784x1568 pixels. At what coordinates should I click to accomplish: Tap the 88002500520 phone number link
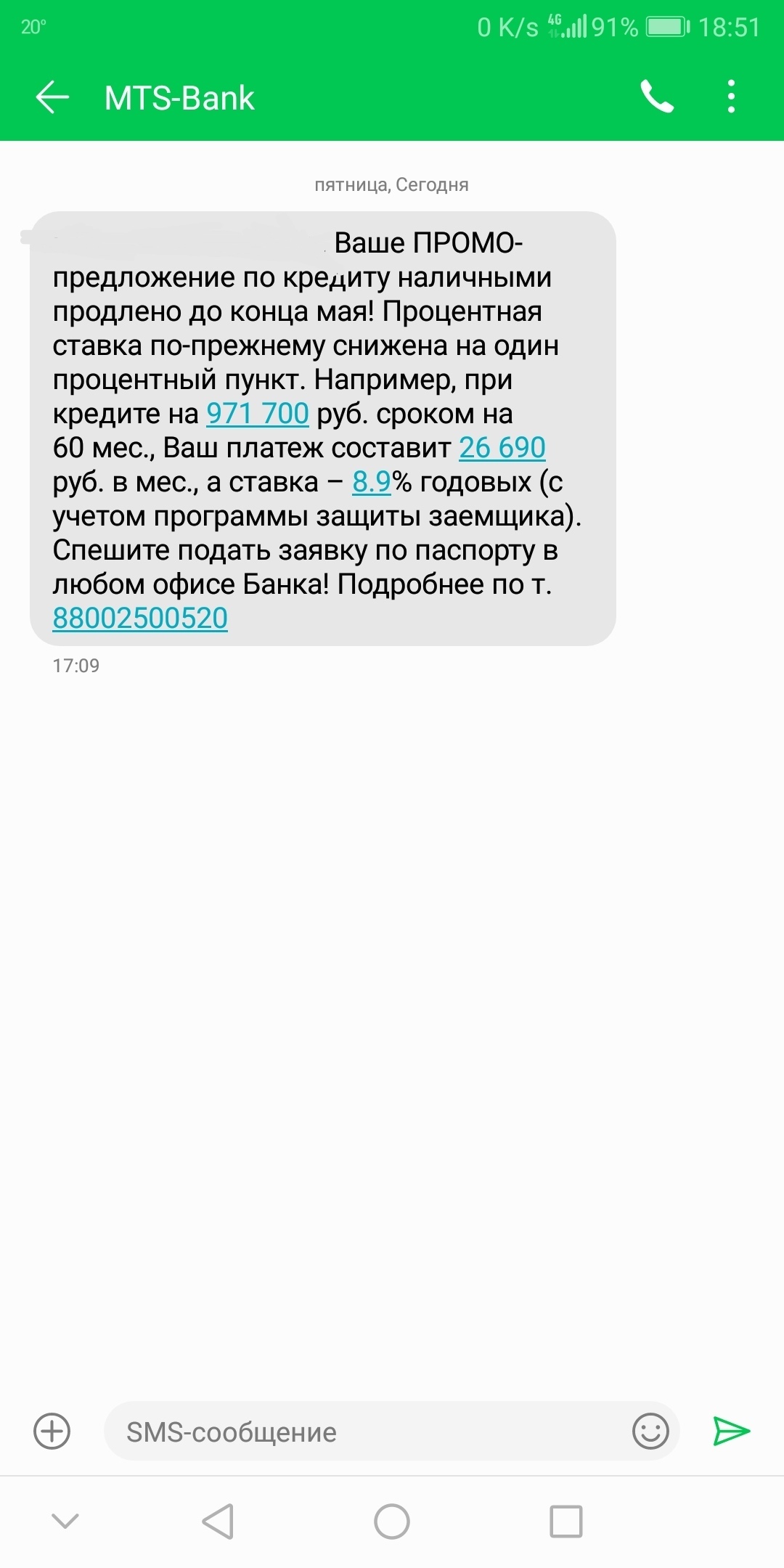click(140, 618)
